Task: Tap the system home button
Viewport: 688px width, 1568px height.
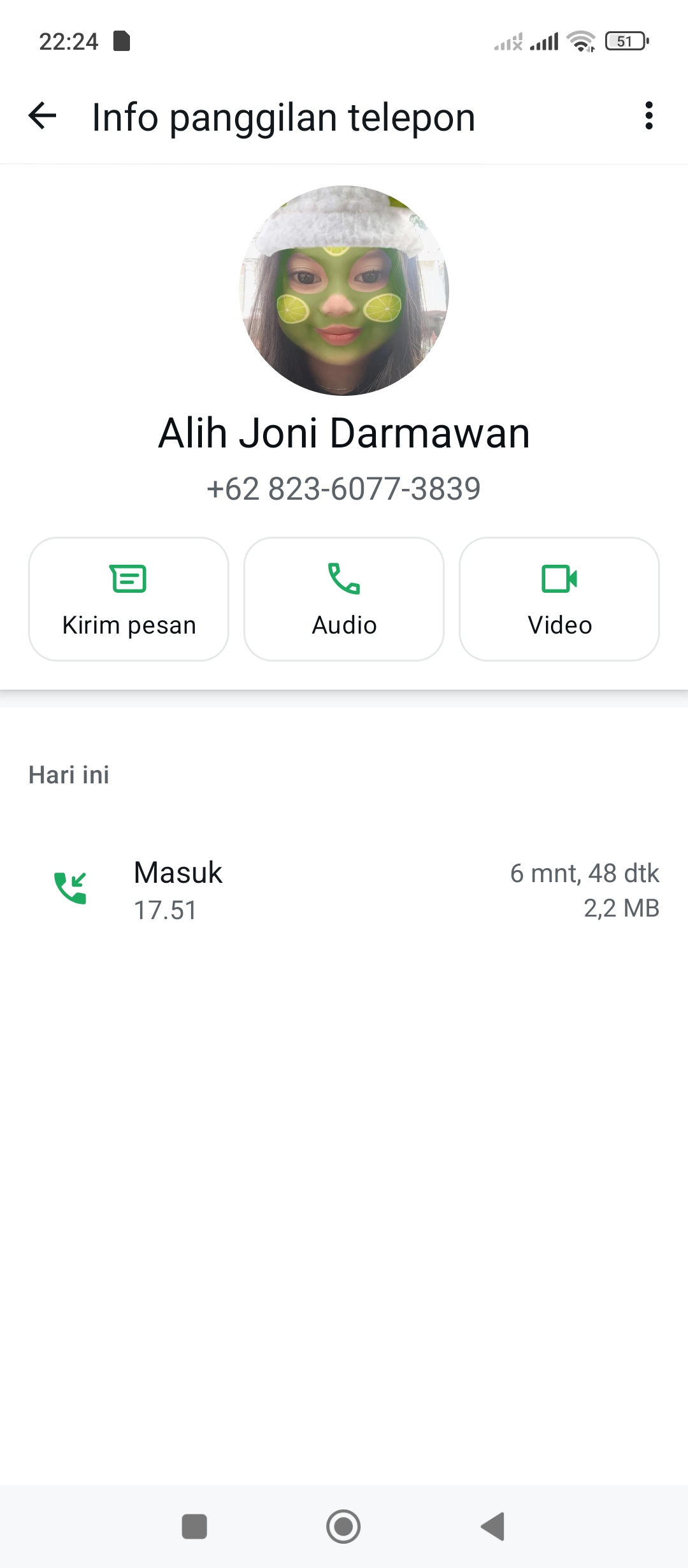Action: coord(343,1527)
